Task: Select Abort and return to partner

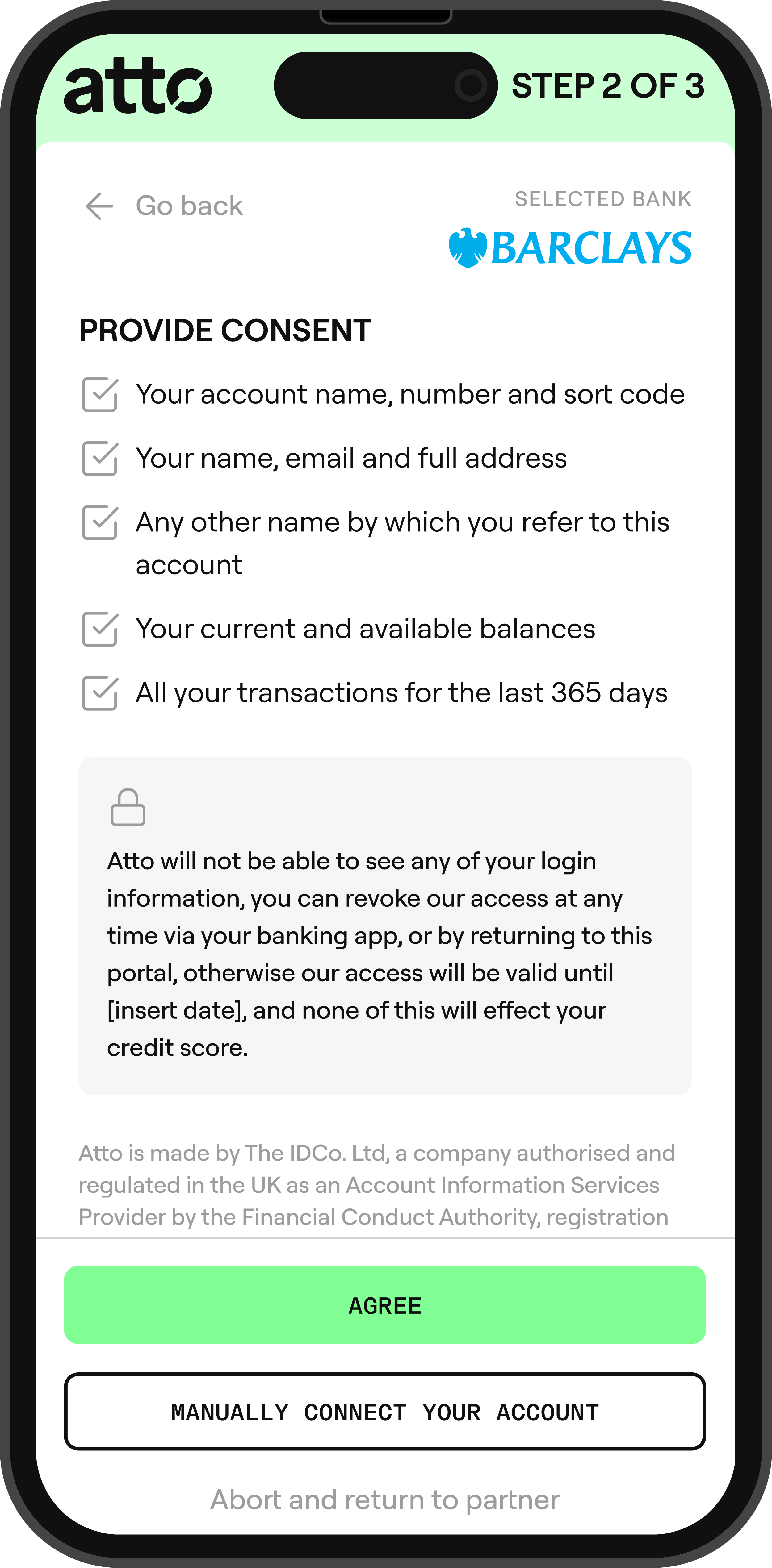Action: [385, 1500]
